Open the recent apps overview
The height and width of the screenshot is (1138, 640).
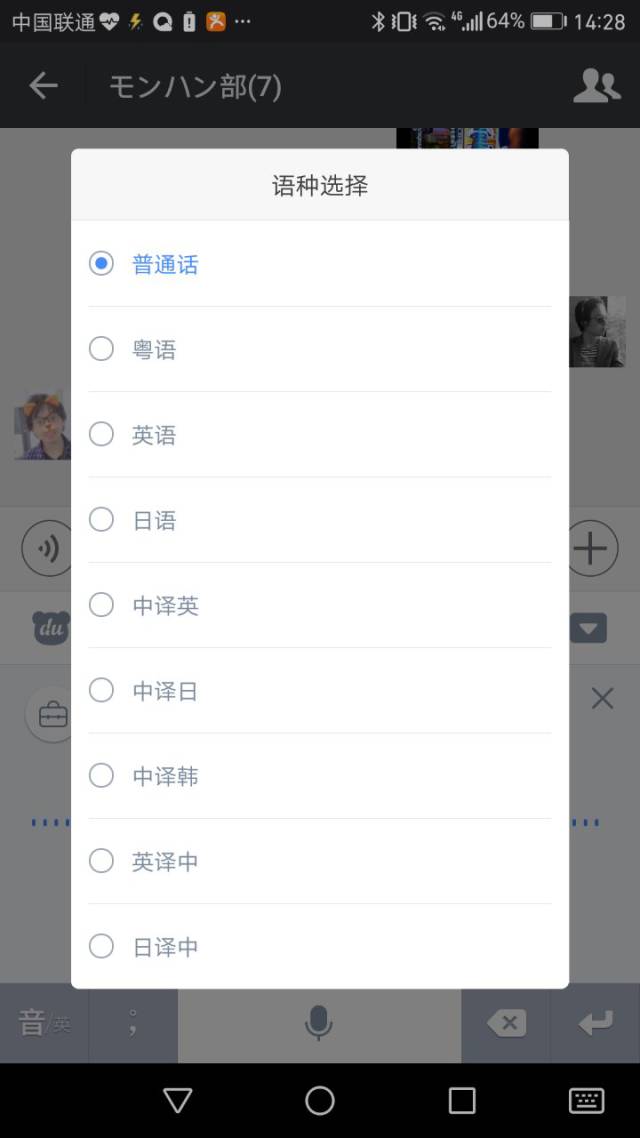pyautogui.click(x=462, y=1101)
